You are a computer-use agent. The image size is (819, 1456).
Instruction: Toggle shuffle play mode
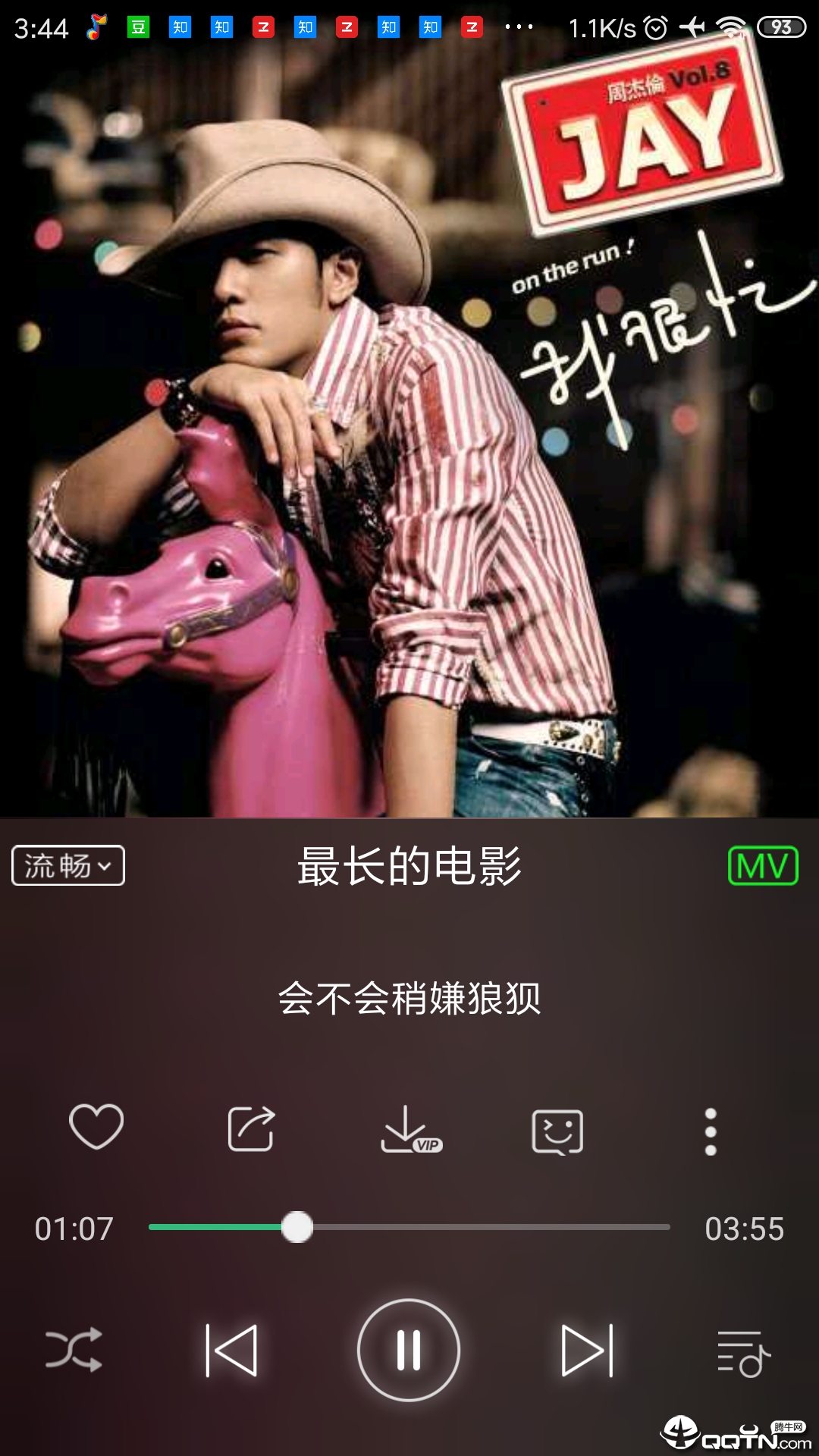[74, 1350]
